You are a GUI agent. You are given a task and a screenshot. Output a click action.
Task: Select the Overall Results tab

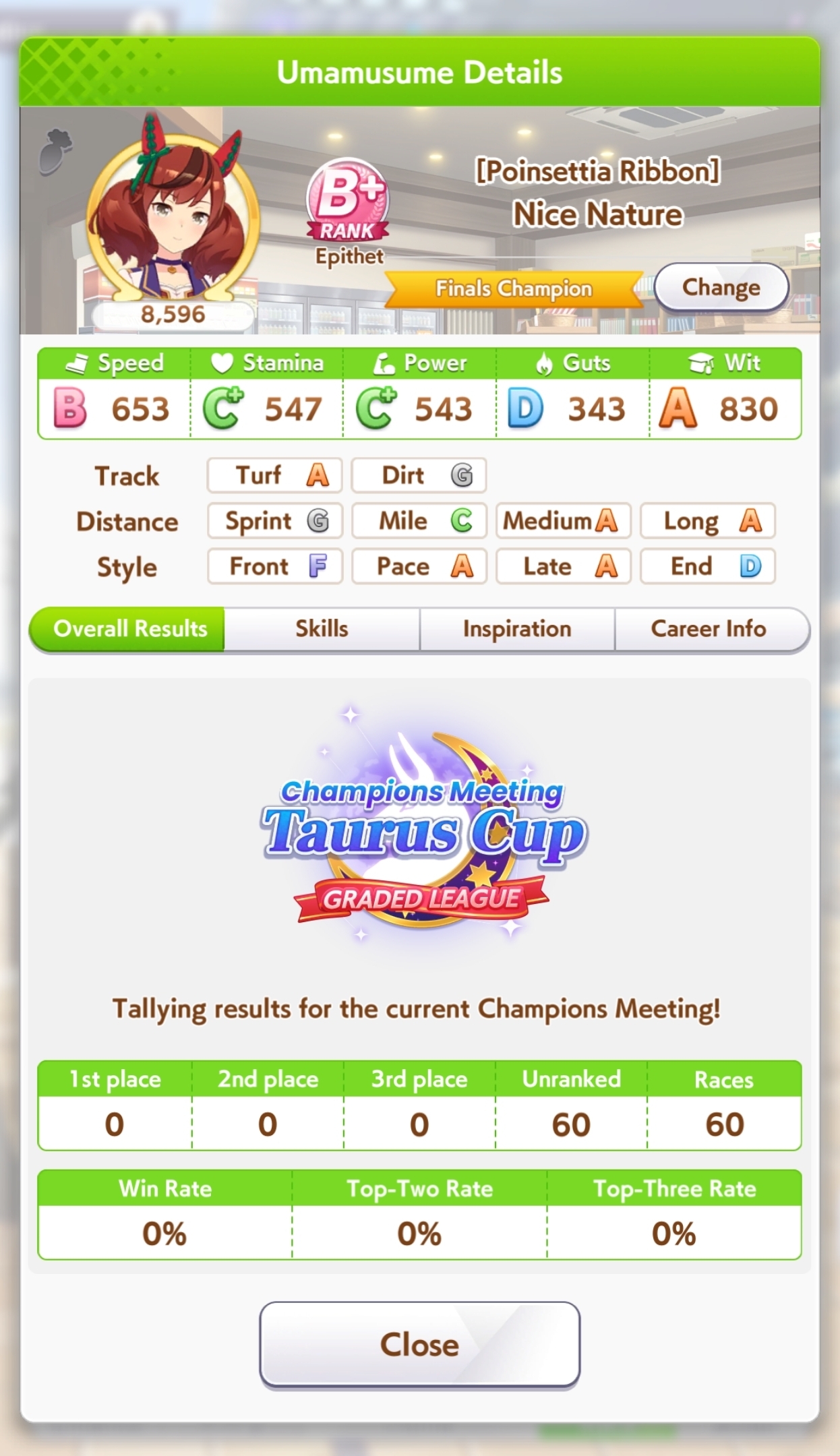coord(129,629)
